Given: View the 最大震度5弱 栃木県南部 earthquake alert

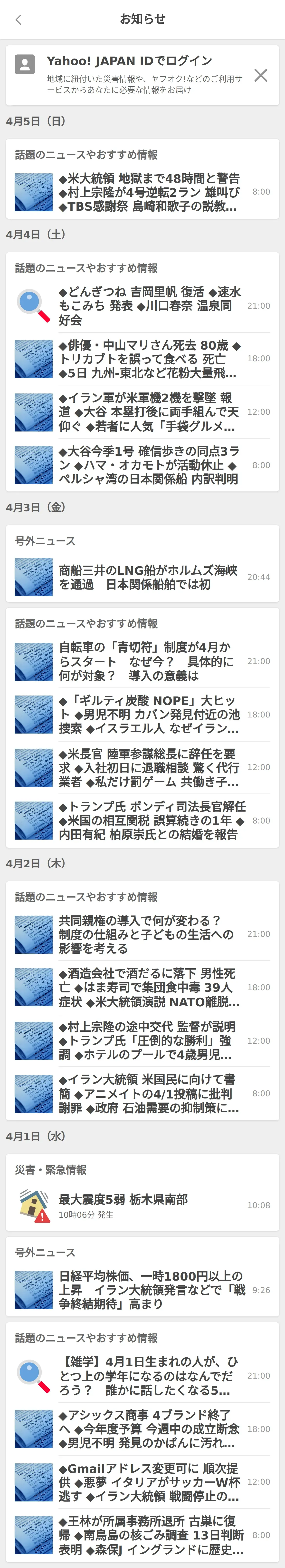Looking at the screenshot, I should [142, 1205].
